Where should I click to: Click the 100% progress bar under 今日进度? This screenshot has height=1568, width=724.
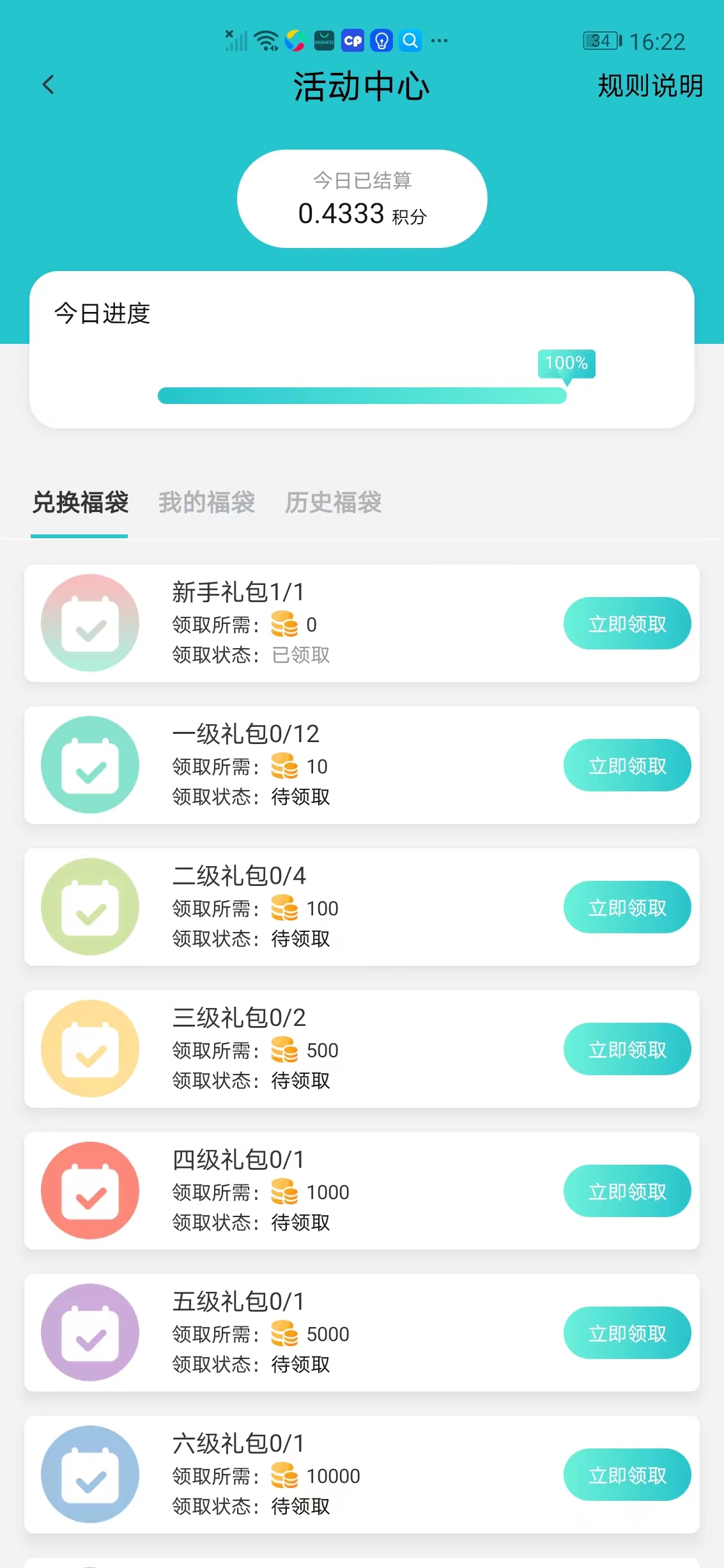pos(362,396)
